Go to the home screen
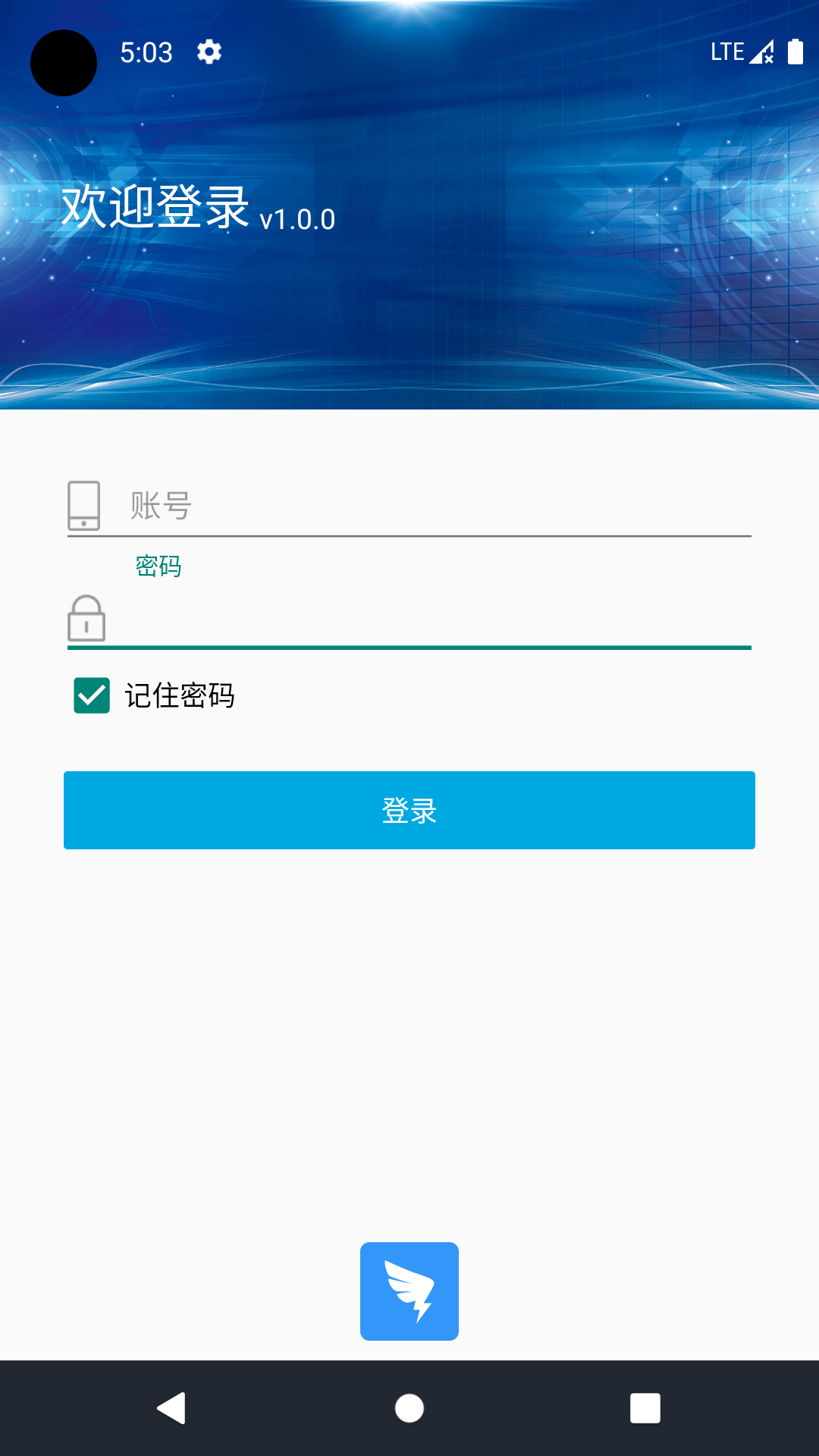Screen dimensions: 819x1456 (x=409, y=1408)
